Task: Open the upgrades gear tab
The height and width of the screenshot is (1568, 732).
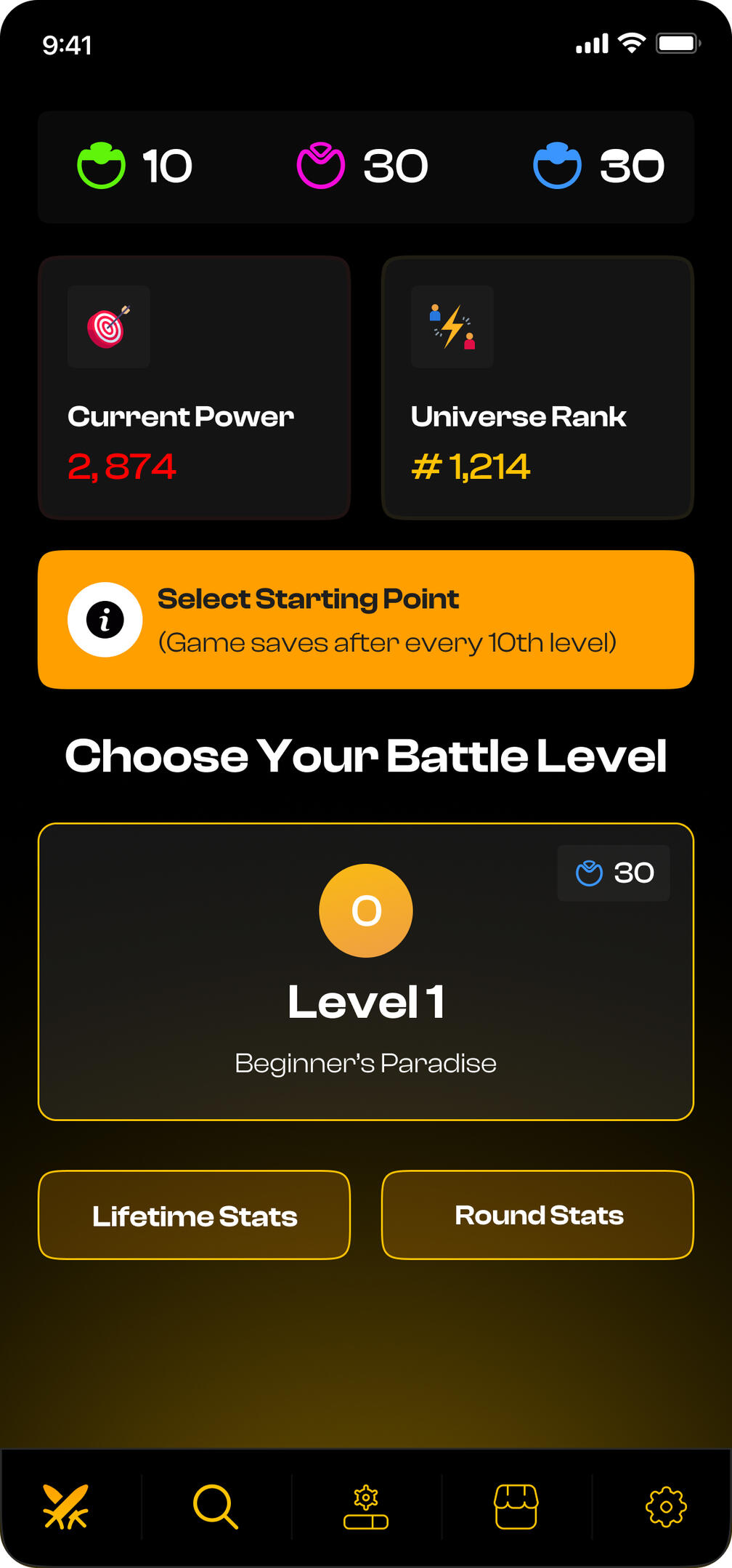Action: pos(366,1506)
